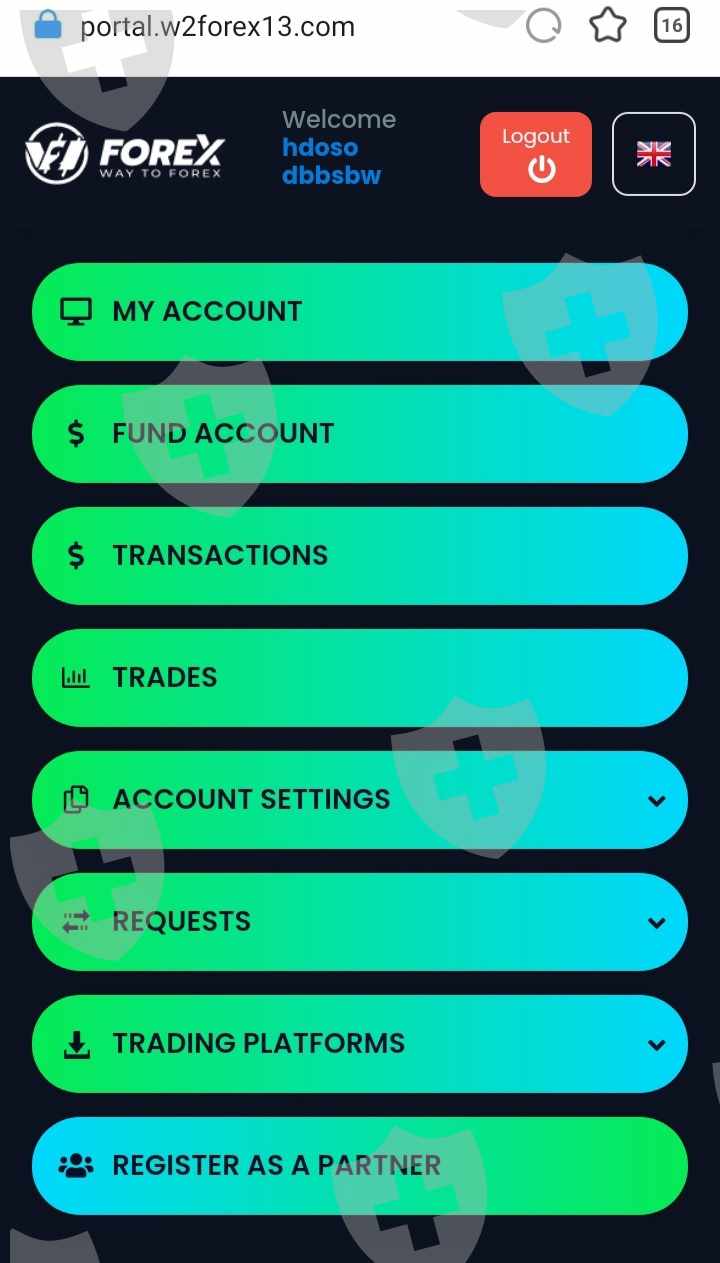
Task: Go to Fund Account
Action: pos(360,434)
